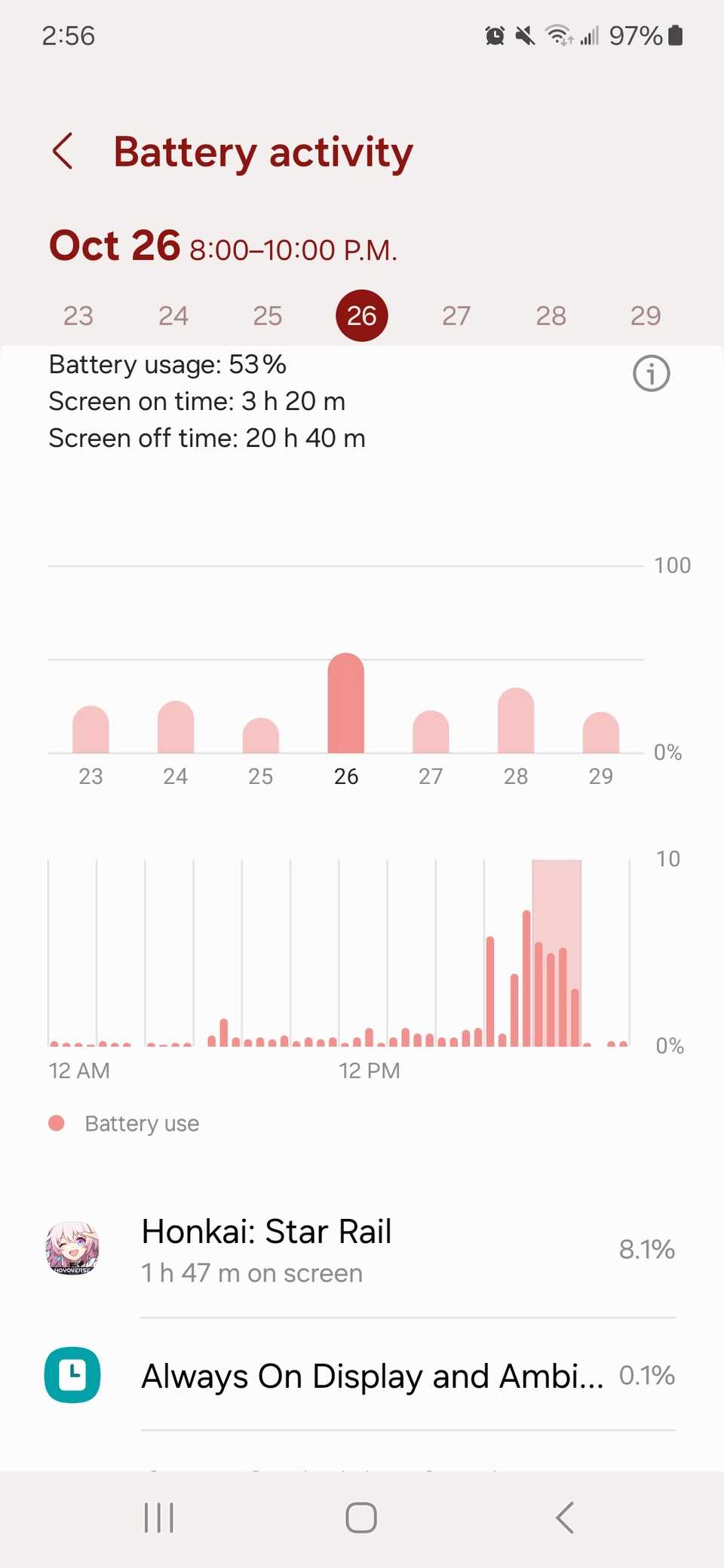Go to the home screen

pos(361,1517)
